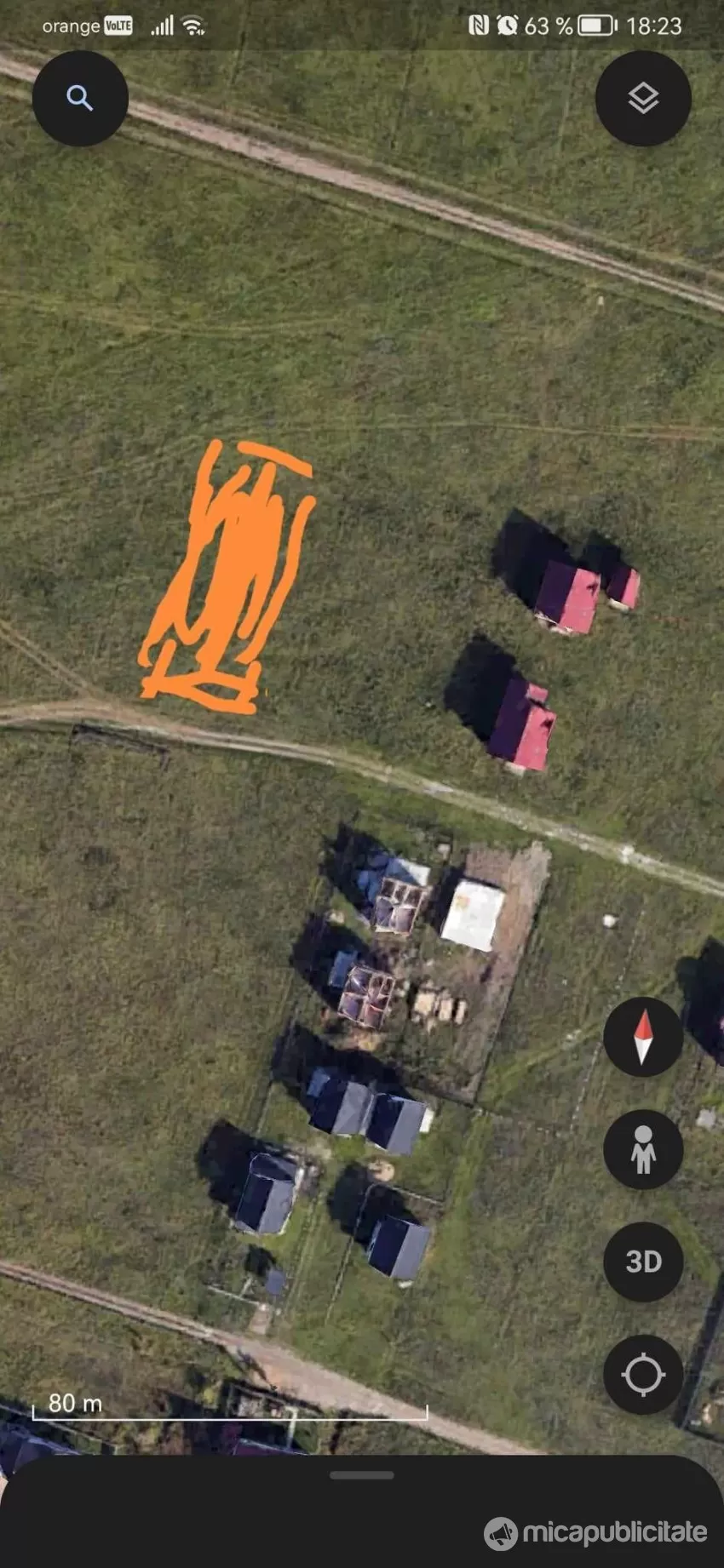This screenshot has height=1568, width=724.
Task: Tap the compass to reset north
Action: (643, 1037)
